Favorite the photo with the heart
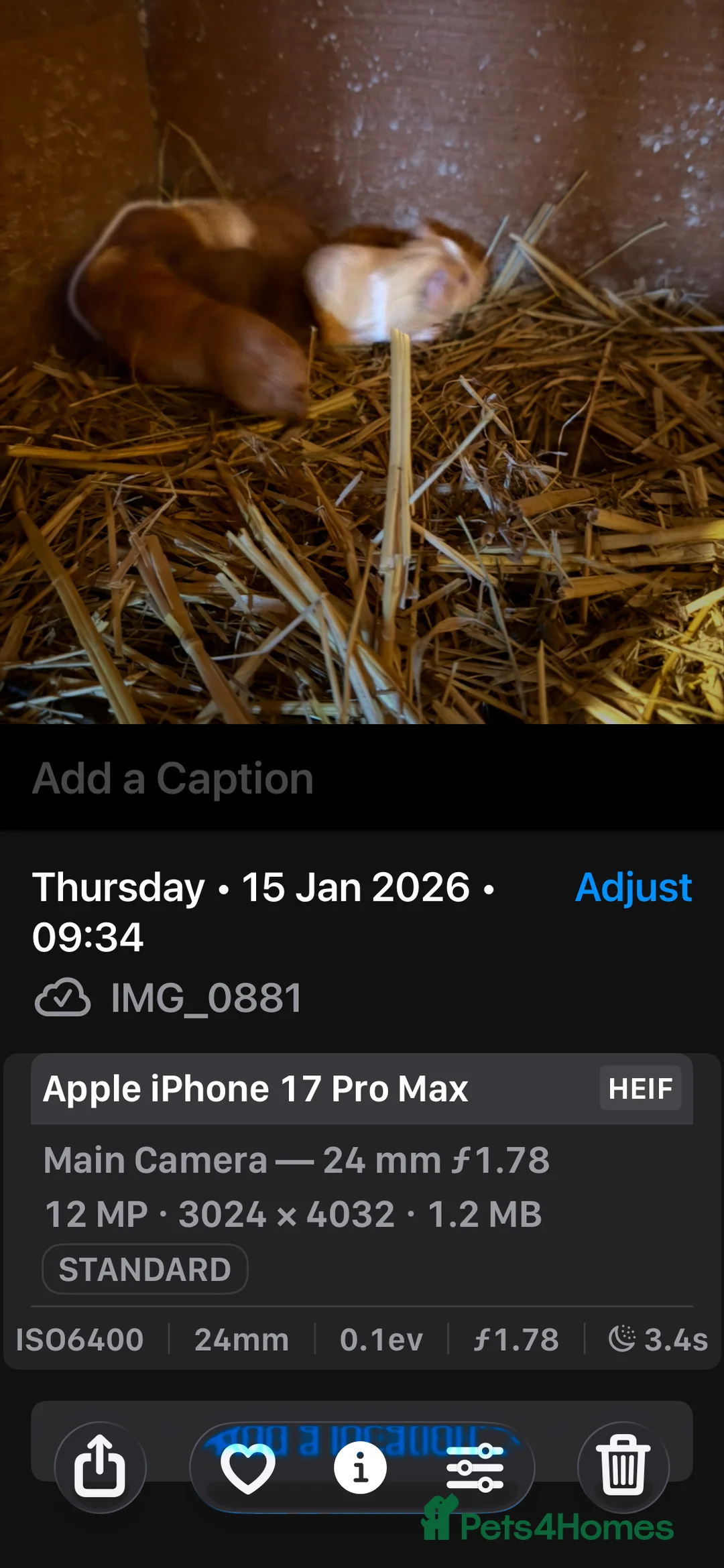The width and height of the screenshot is (724, 1568). pyautogui.click(x=247, y=1468)
